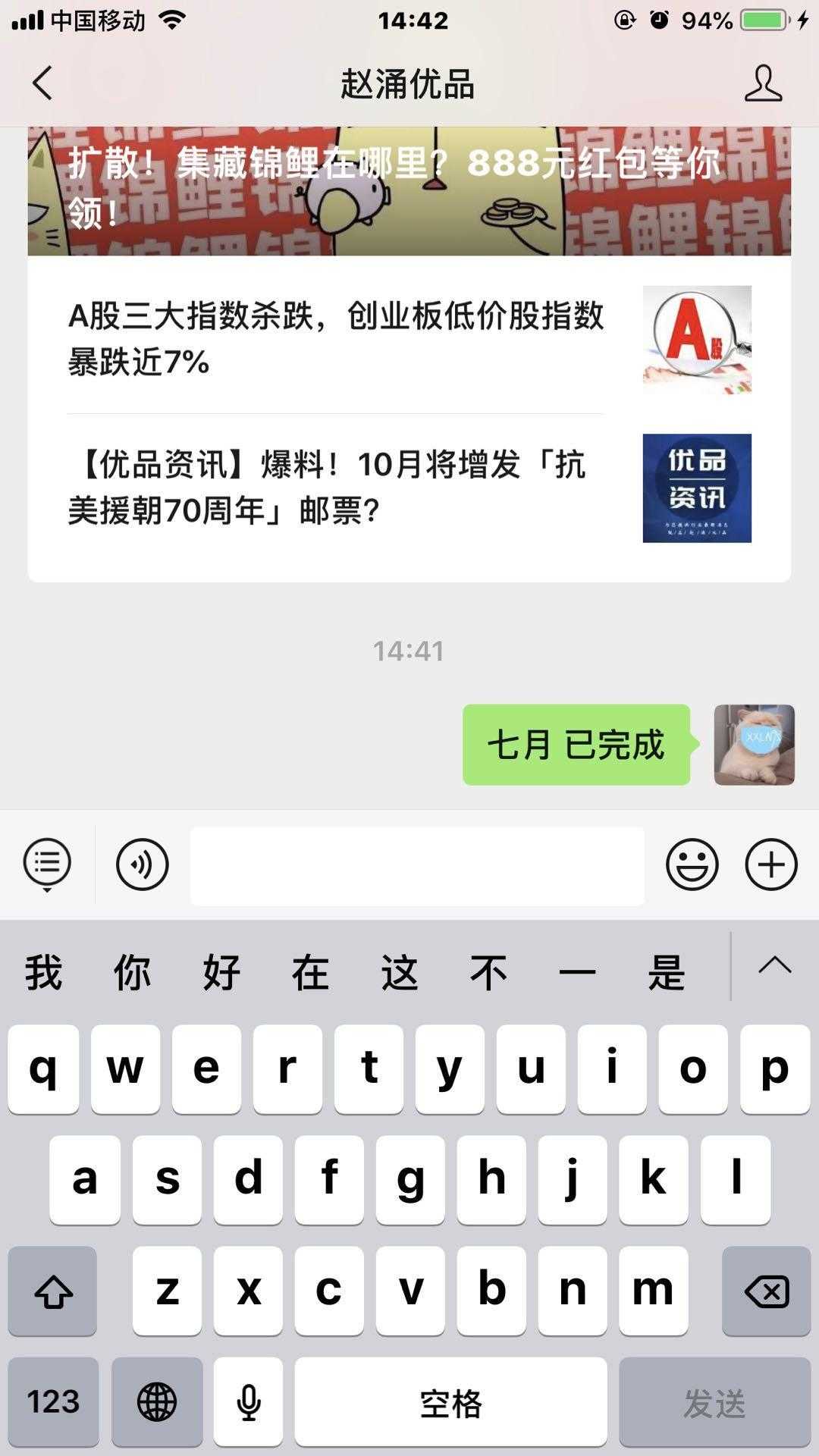Open the account profile icon
This screenshot has height=1456, width=819.
pos(763,83)
